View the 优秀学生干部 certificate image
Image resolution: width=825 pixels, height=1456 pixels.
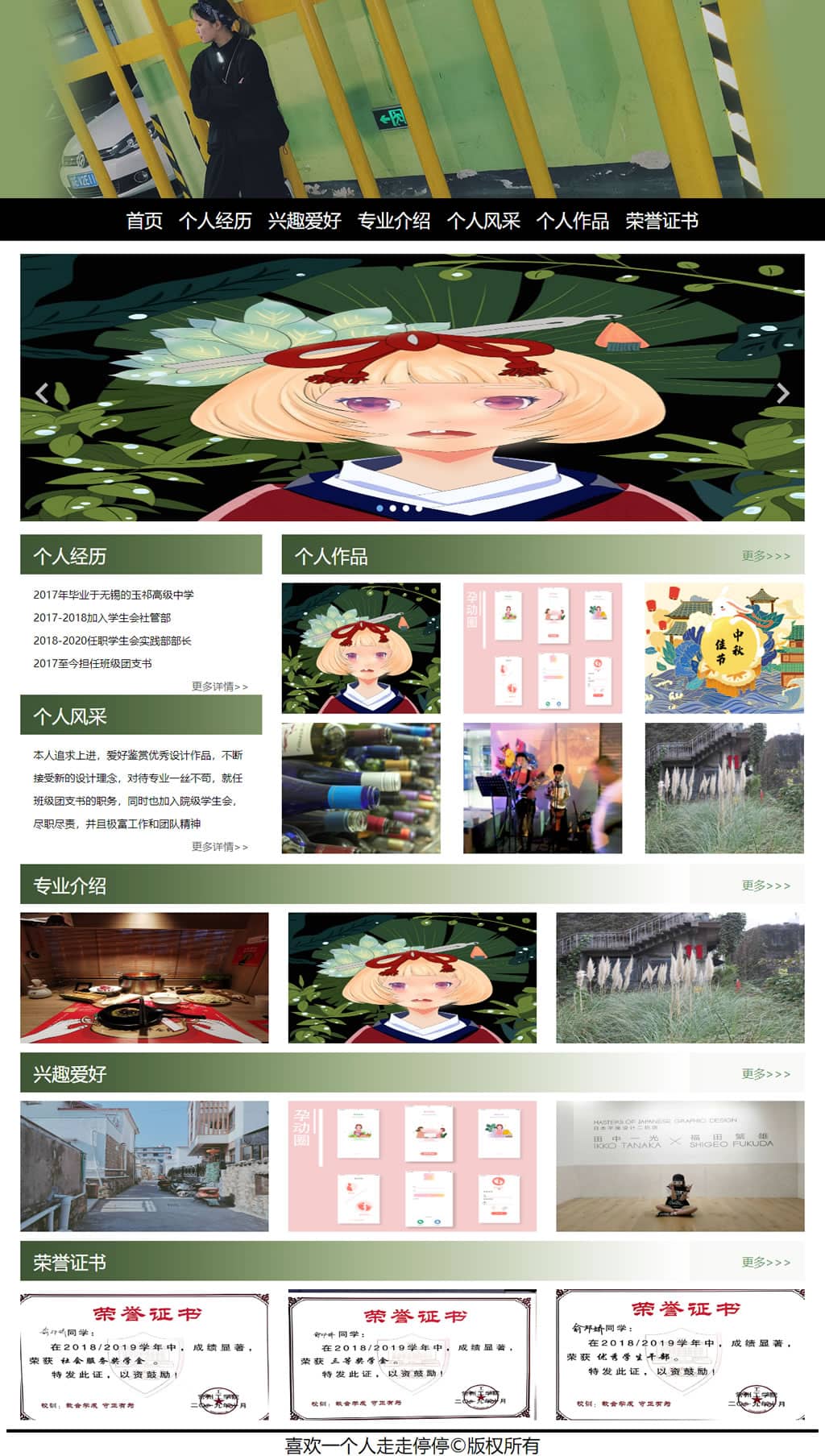(680, 1355)
